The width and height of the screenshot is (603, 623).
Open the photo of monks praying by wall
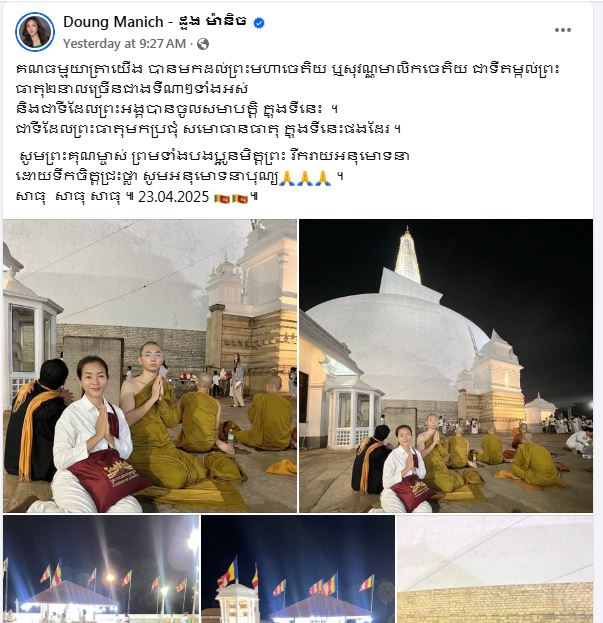(x=150, y=365)
